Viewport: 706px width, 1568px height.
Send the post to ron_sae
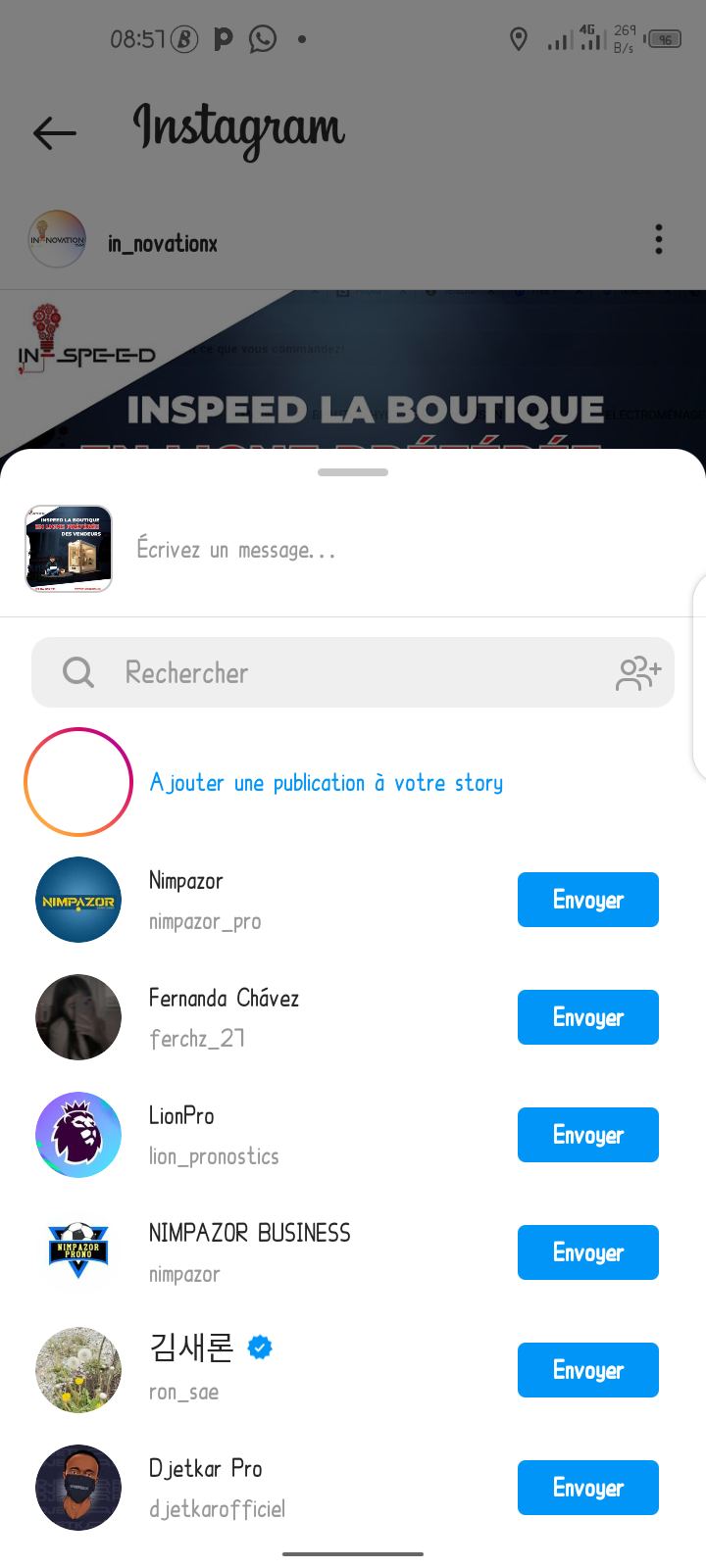click(587, 1370)
